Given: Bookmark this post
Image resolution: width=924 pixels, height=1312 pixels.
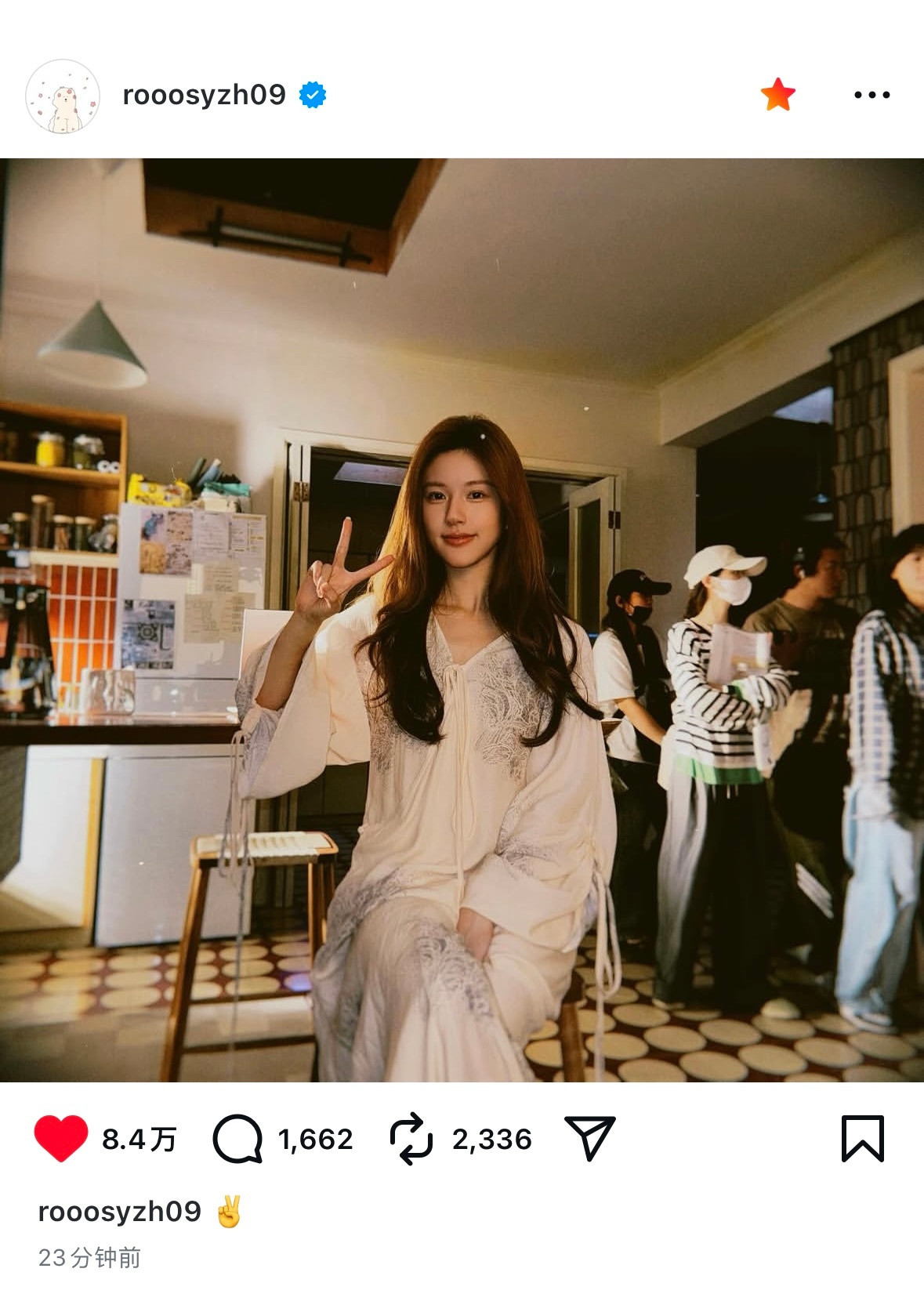Looking at the screenshot, I should [862, 1138].
